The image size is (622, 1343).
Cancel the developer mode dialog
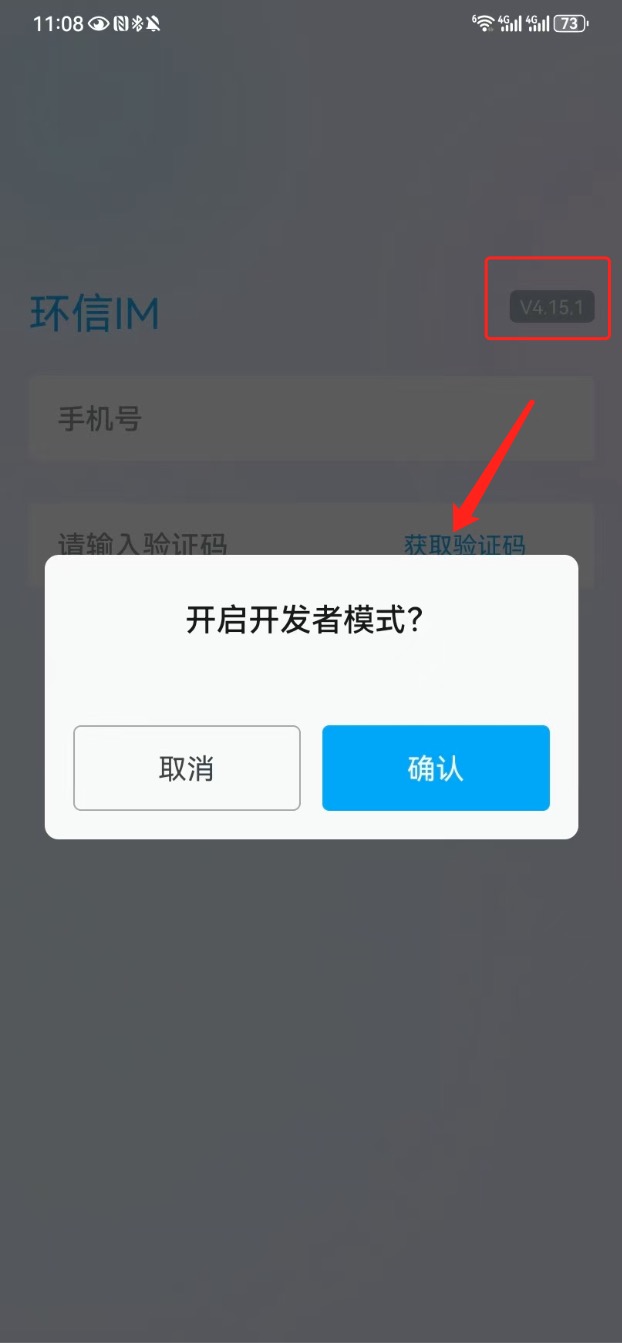pyautogui.click(x=187, y=768)
